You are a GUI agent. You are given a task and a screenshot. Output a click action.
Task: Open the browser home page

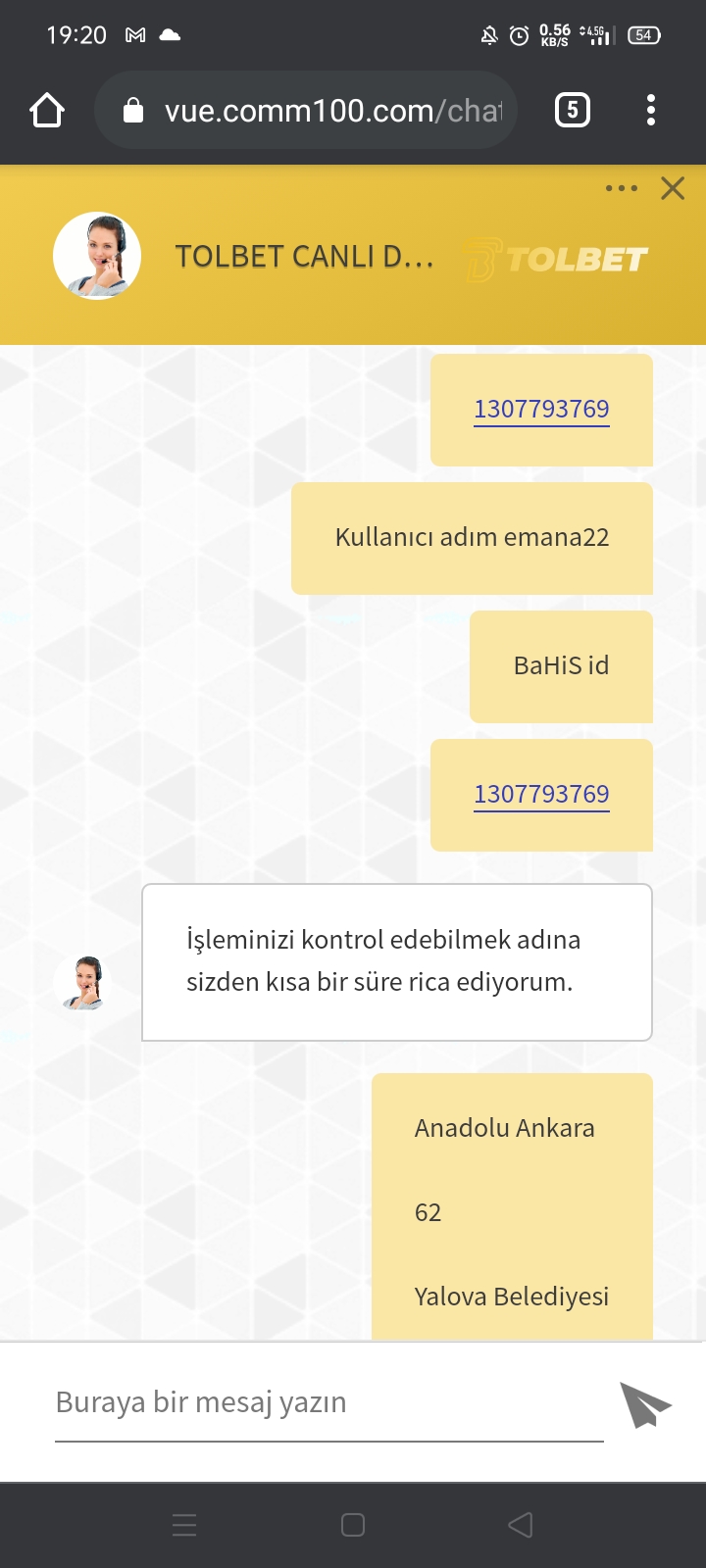[x=47, y=111]
